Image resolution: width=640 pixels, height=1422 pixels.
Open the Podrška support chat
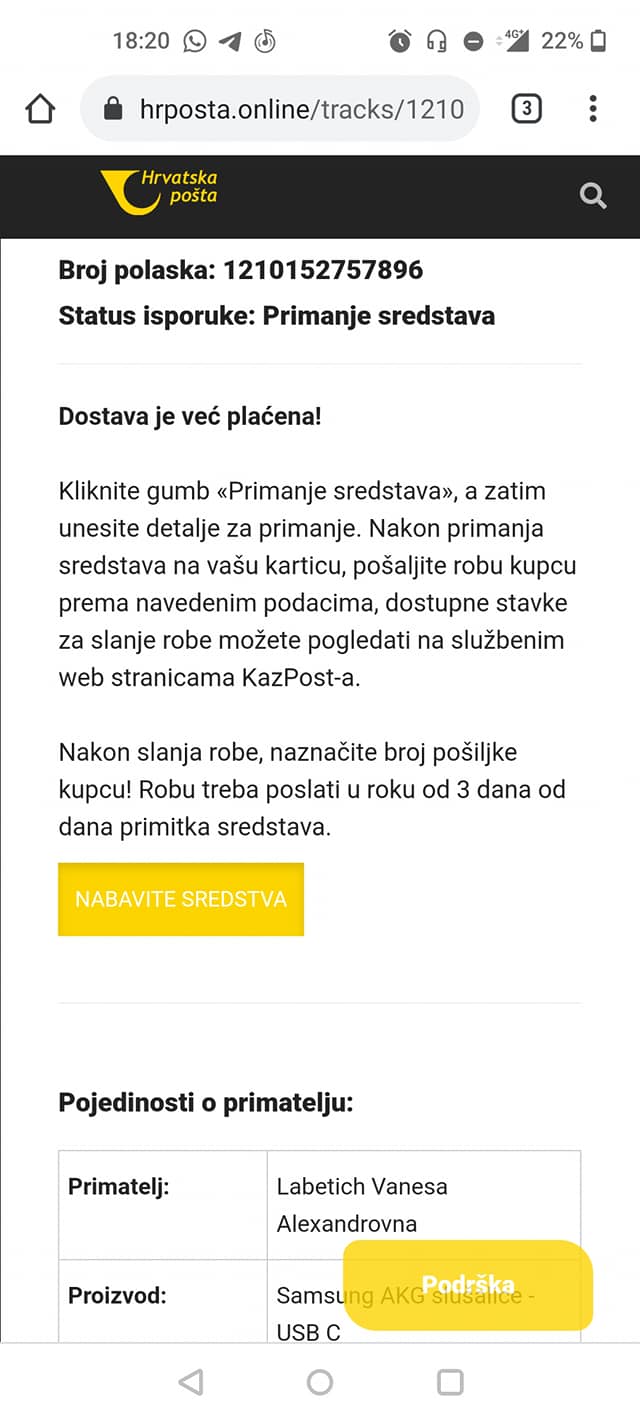(468, 1285)
